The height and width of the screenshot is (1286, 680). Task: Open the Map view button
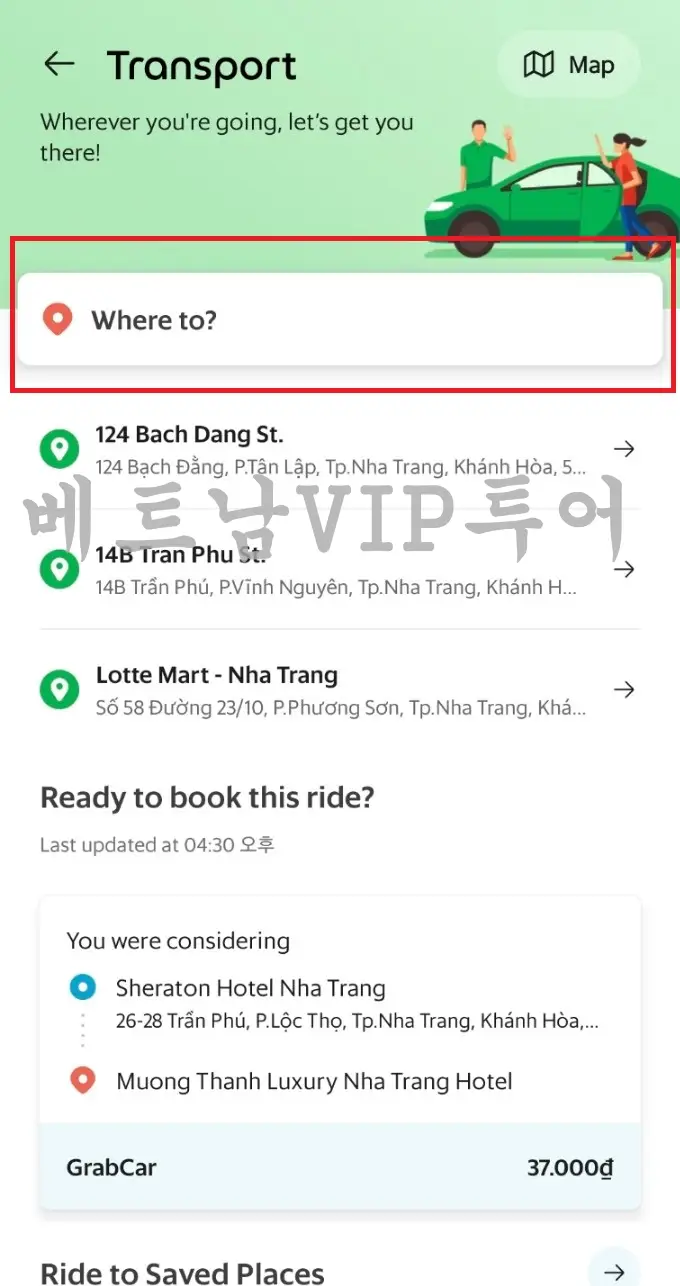[x=568, y=65]
